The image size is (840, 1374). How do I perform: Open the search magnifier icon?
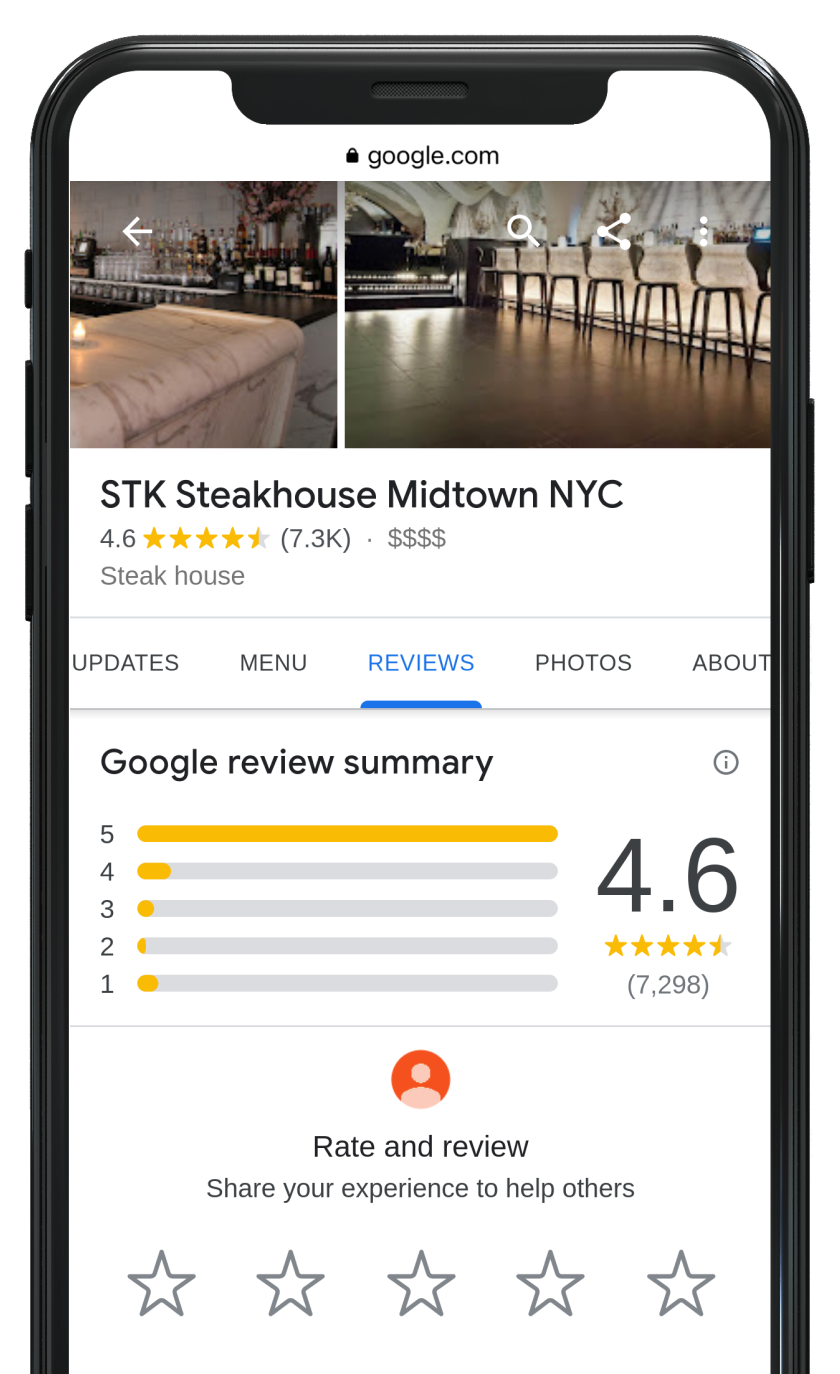[x=523, y=231]
